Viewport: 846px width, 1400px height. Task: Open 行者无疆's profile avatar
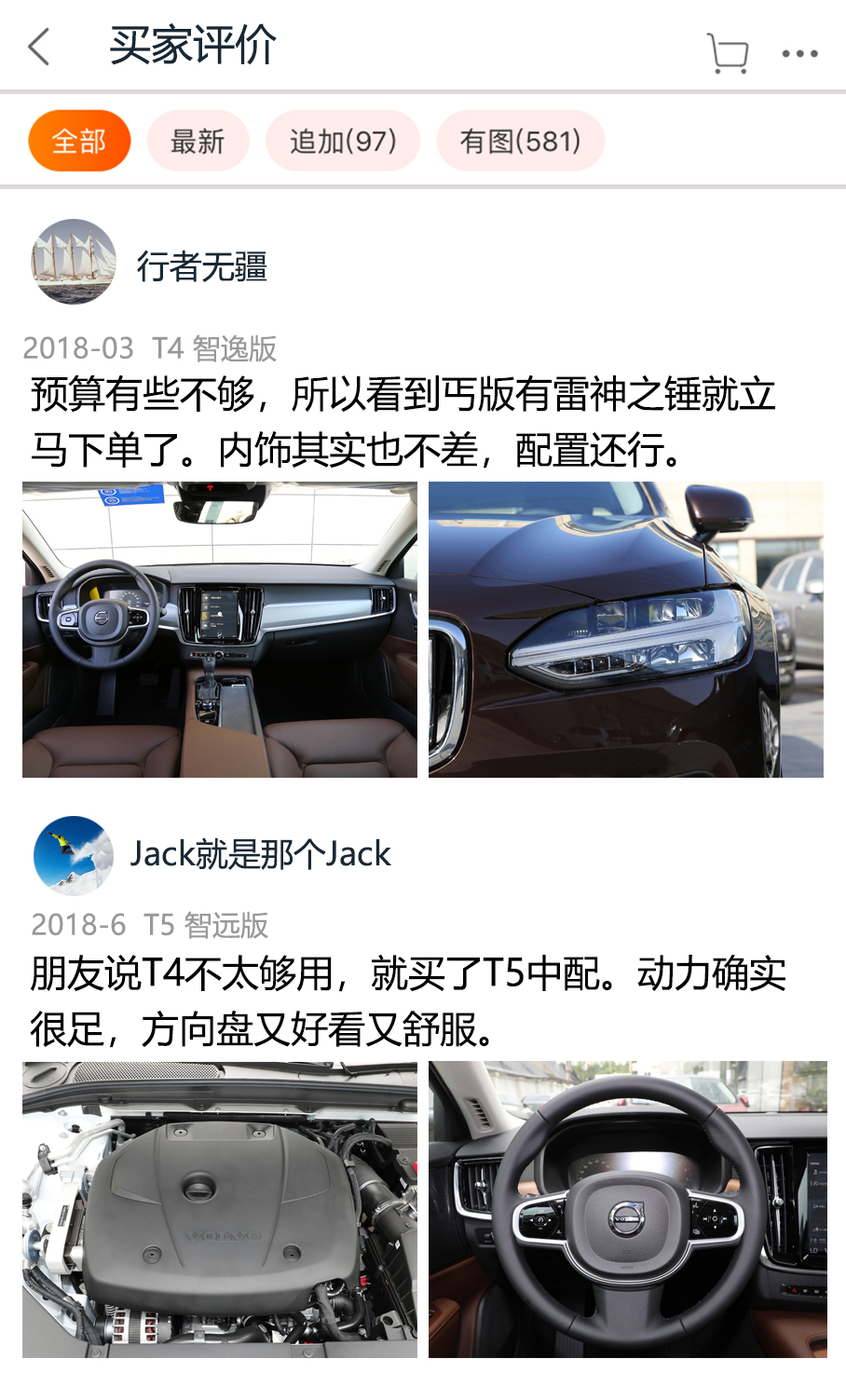74,262
